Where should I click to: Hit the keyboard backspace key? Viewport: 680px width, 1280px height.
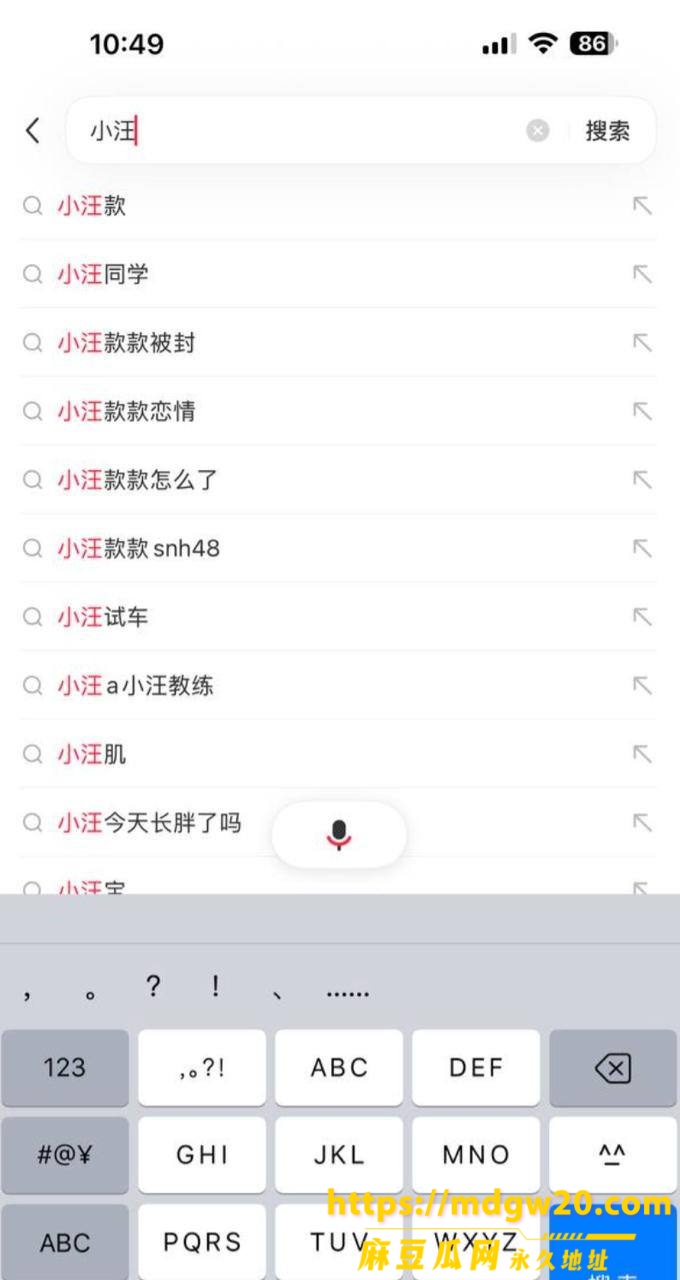[613, 1068]
